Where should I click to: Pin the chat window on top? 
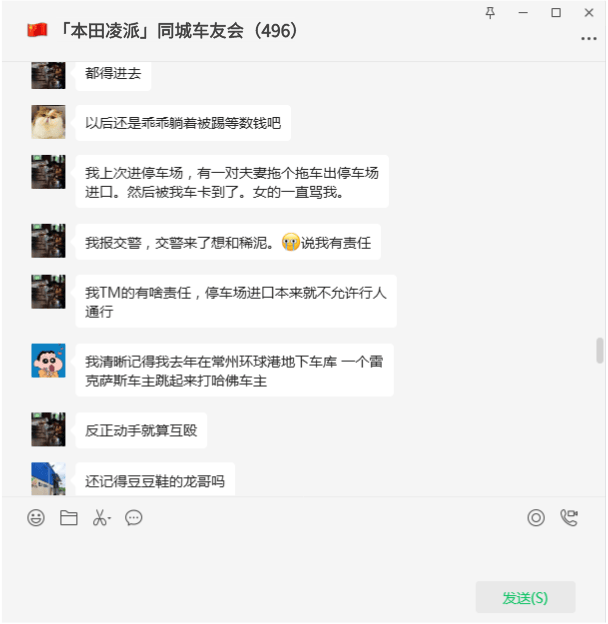[490, 12]
